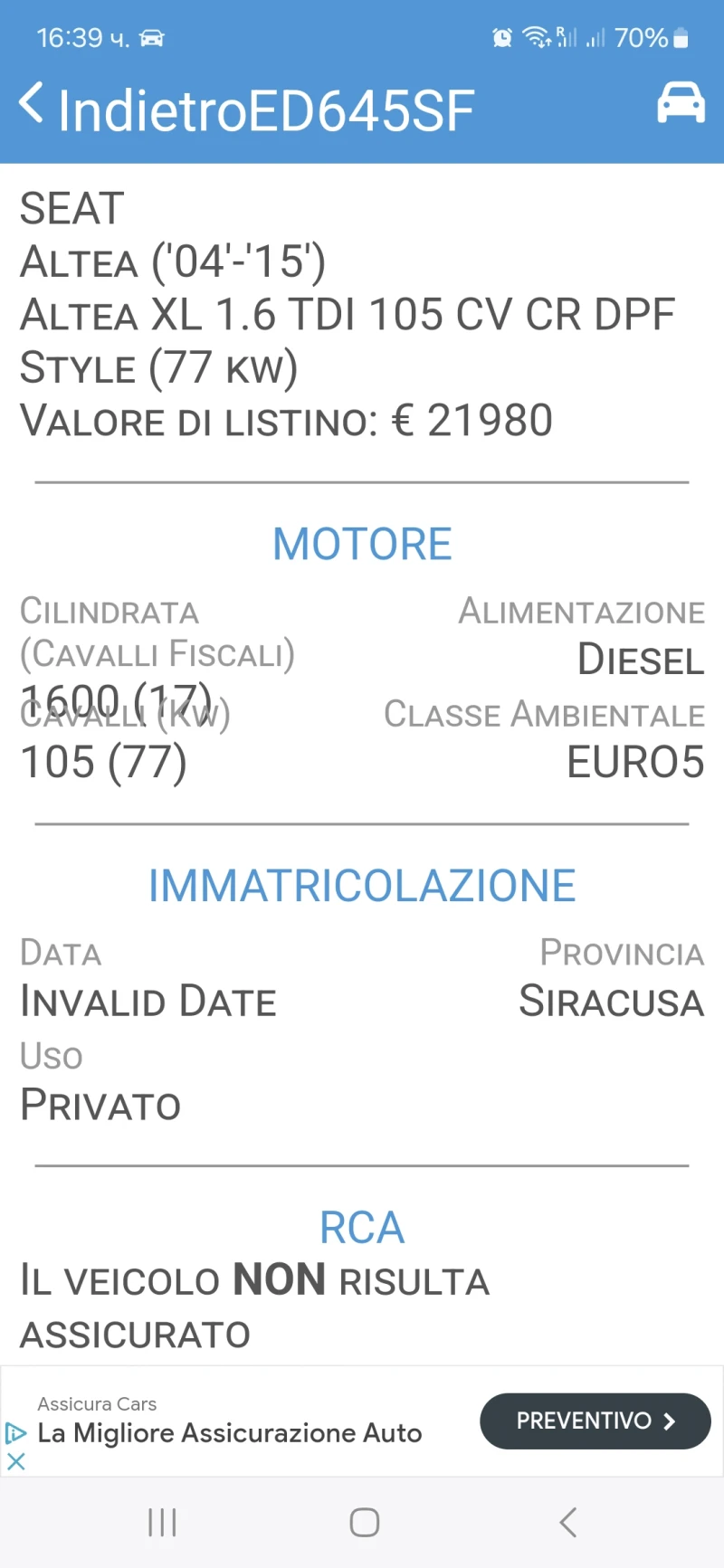Open recent apps from the navigation bar
The image size is (724, 1568).
161,1522
